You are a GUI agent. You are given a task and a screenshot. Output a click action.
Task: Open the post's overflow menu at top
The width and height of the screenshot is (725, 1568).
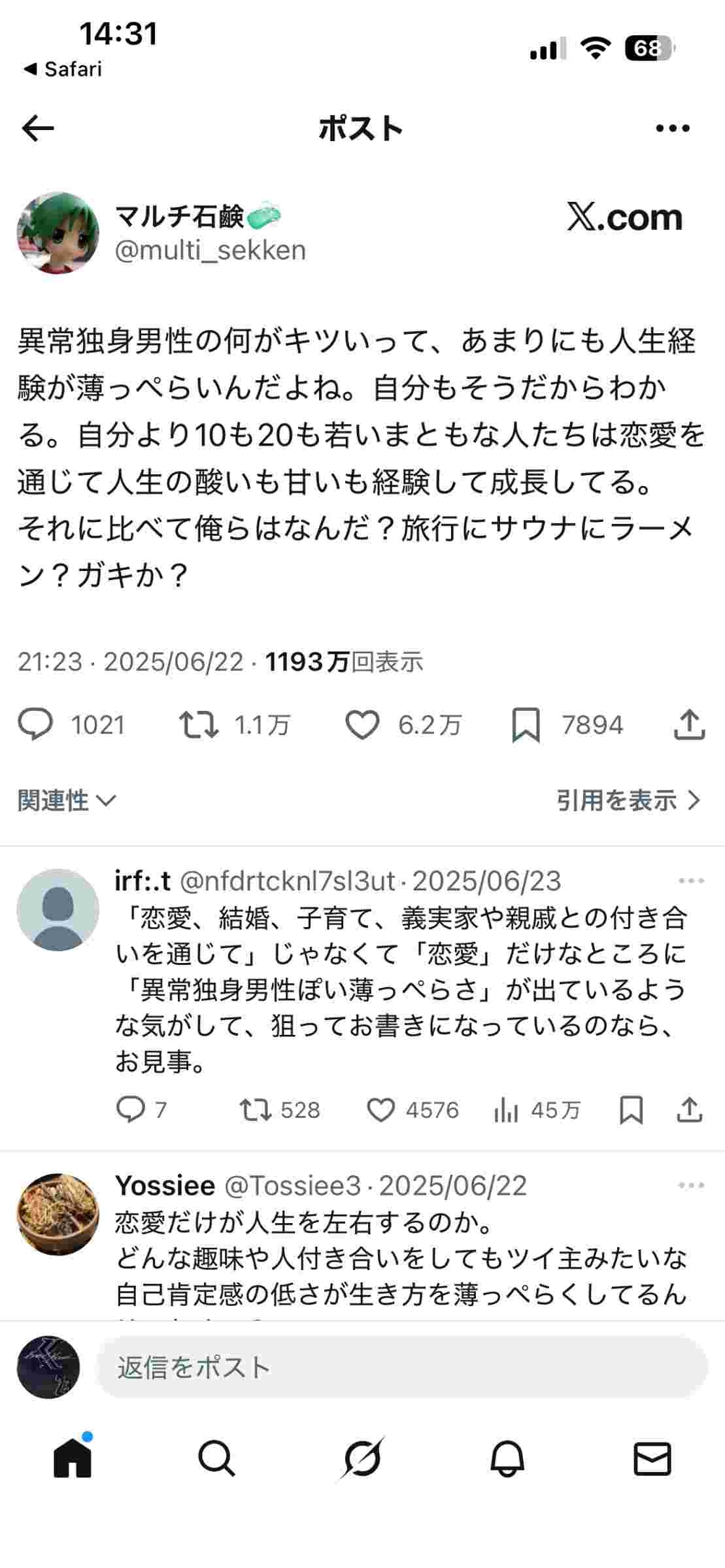coord(673,129)
